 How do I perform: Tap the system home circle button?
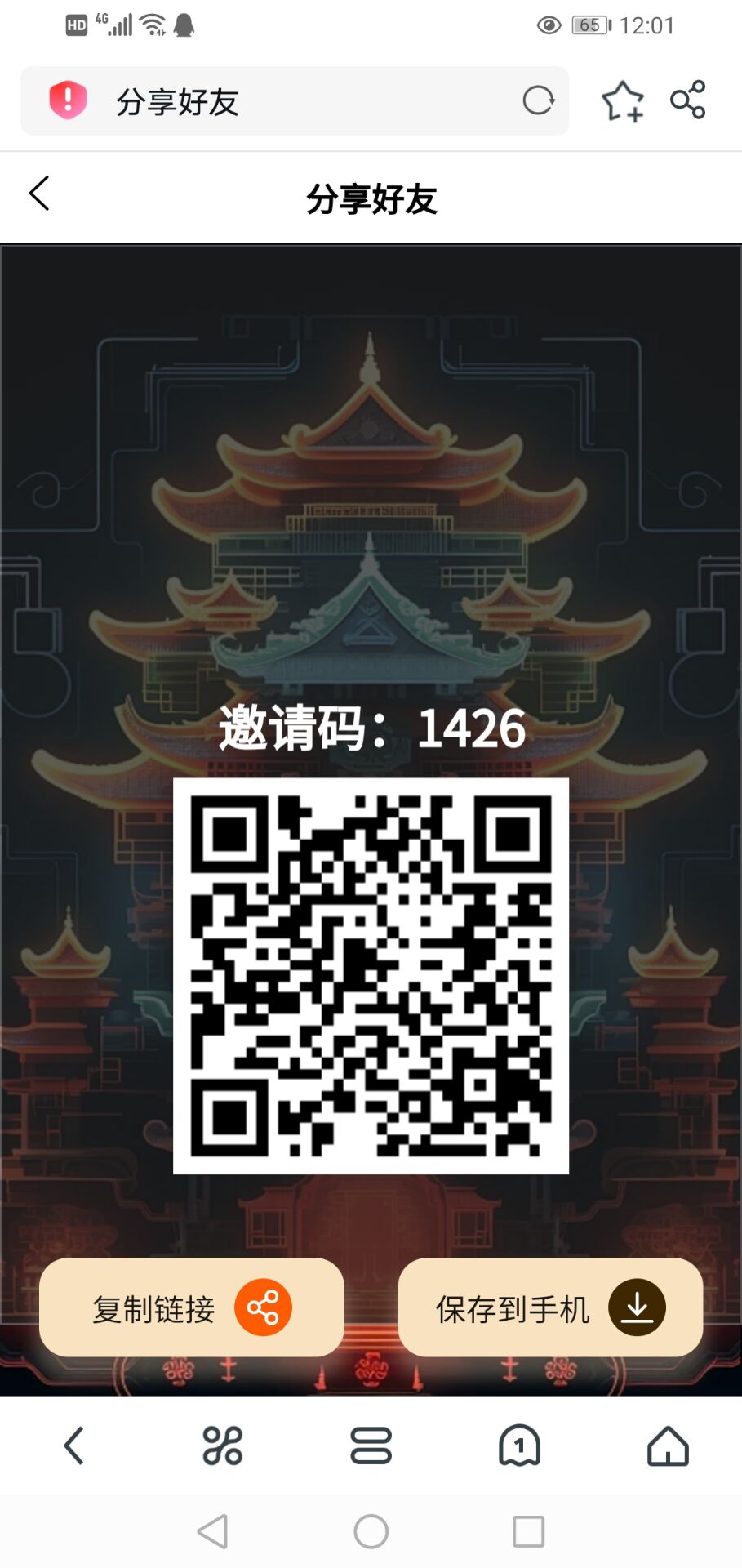point(371,1531)
